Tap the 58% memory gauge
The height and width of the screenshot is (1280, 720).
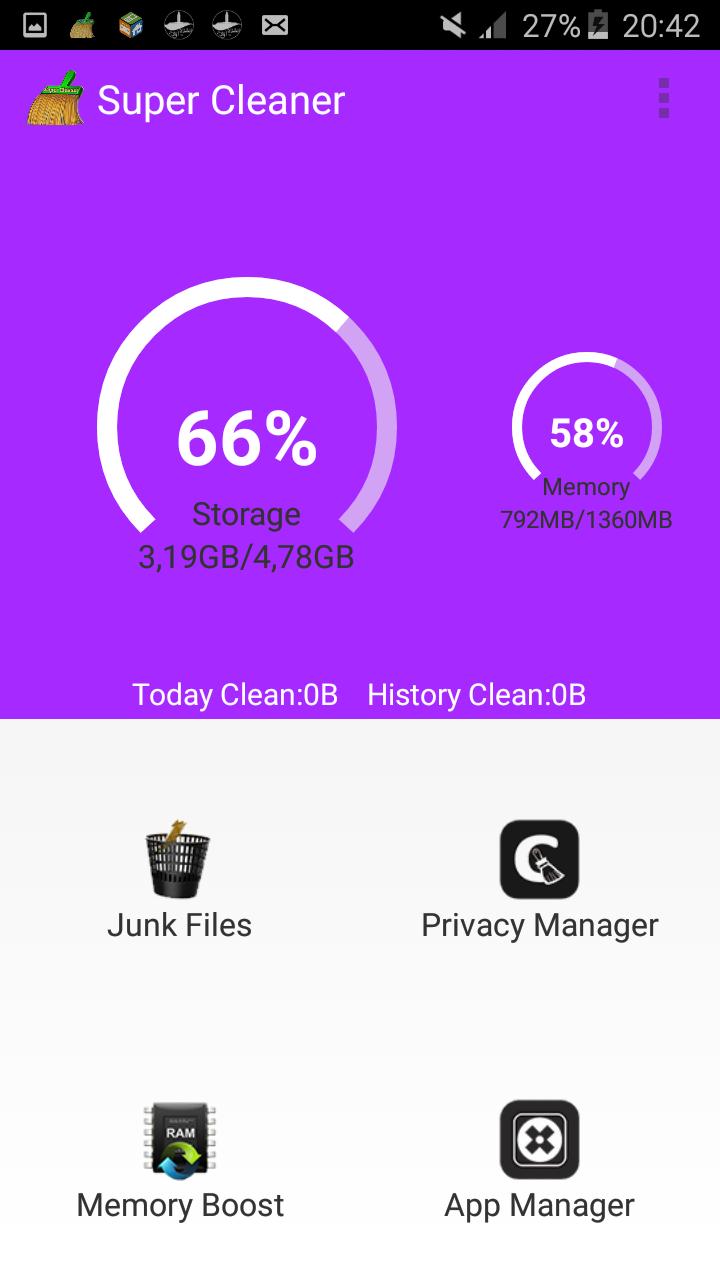tap(586, 432)
